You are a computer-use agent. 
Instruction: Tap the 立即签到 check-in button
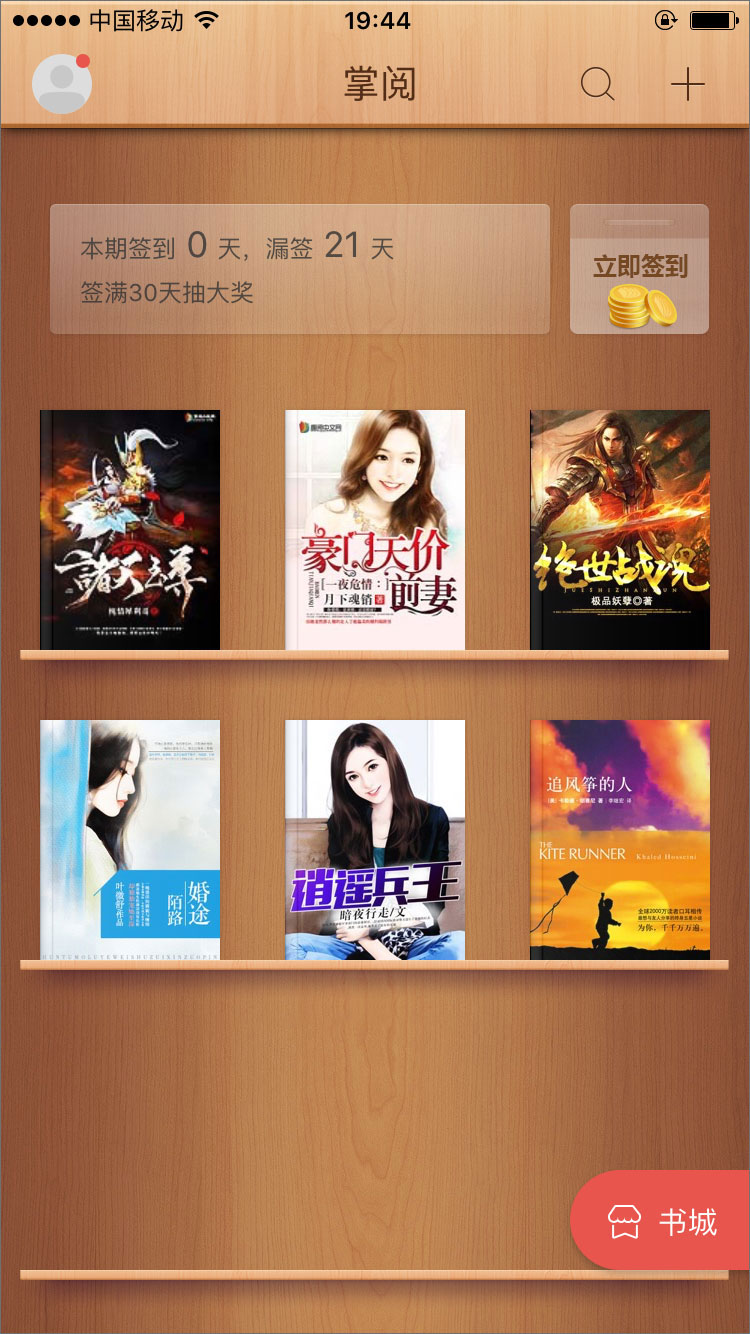tap(640, 269)
